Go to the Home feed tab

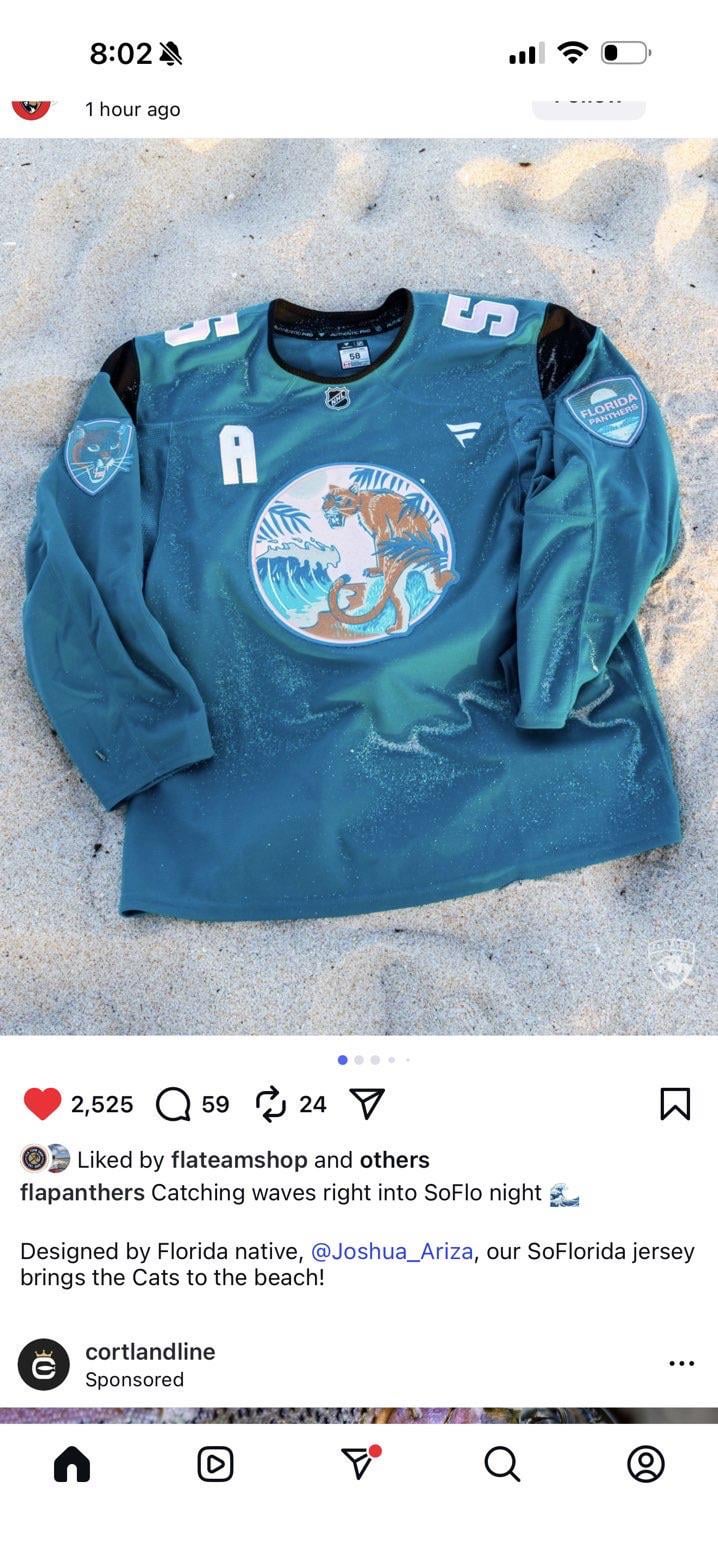pos(72,1464)
